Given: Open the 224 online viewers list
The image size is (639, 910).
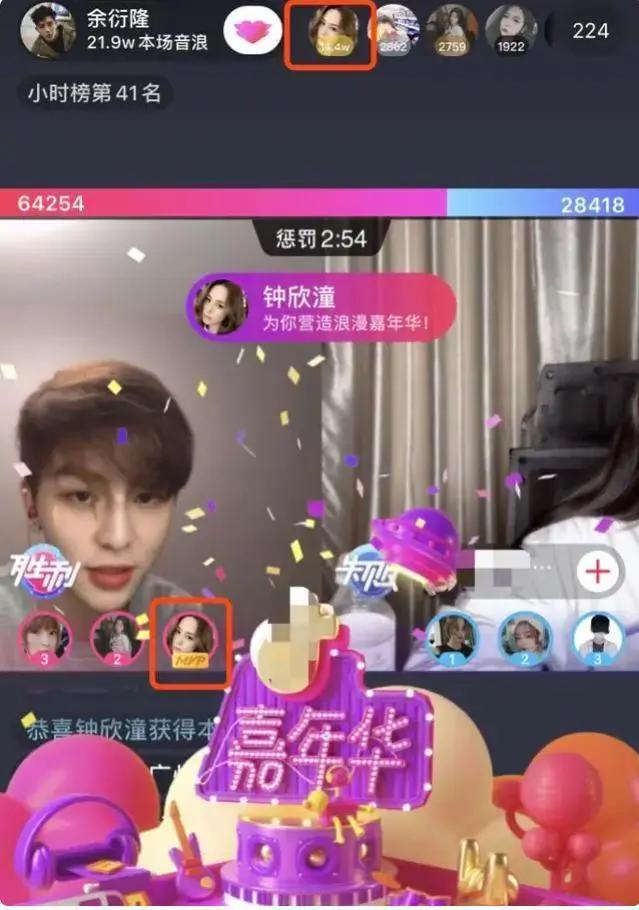Looking at the screenshot, I should (x=590, y=31).
